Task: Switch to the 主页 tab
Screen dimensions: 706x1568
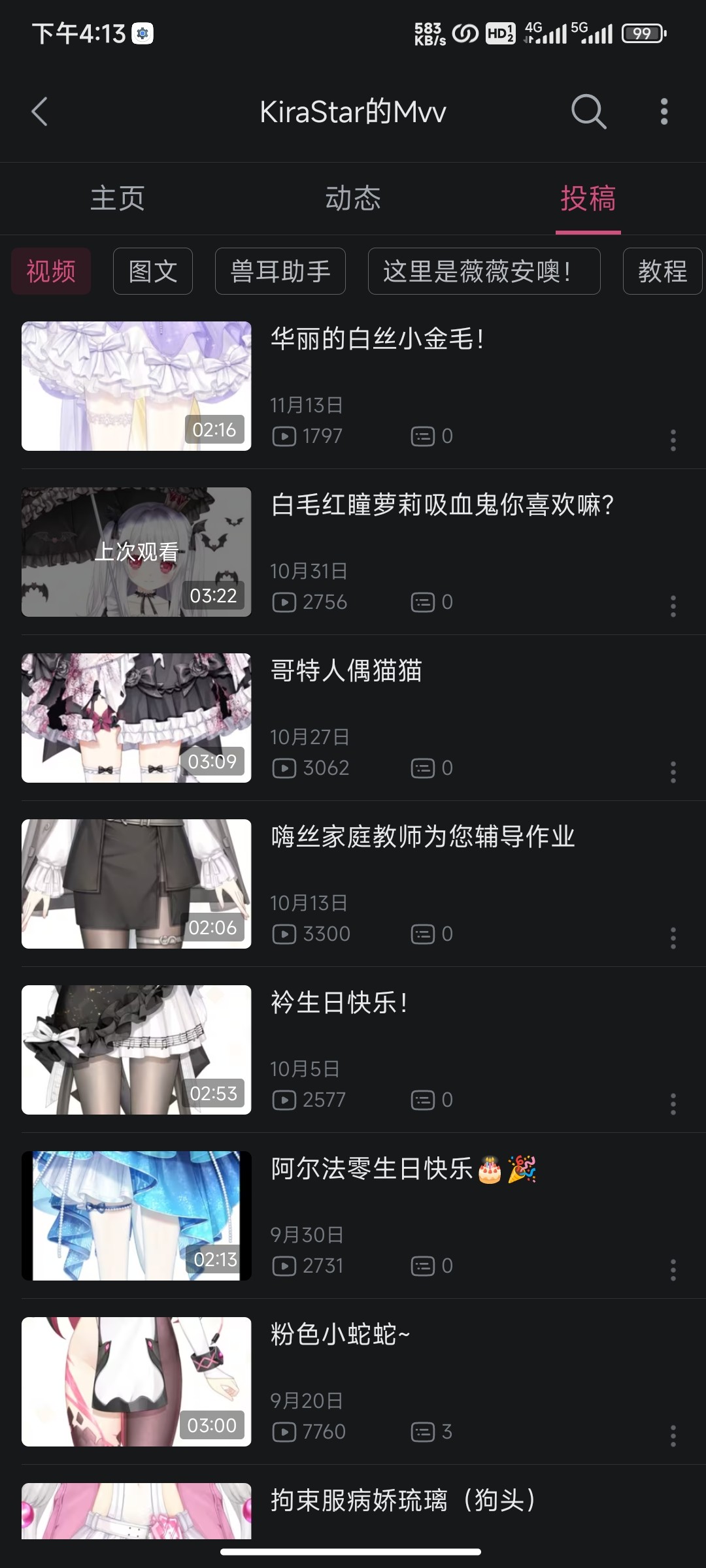Action: click(118, 199)
